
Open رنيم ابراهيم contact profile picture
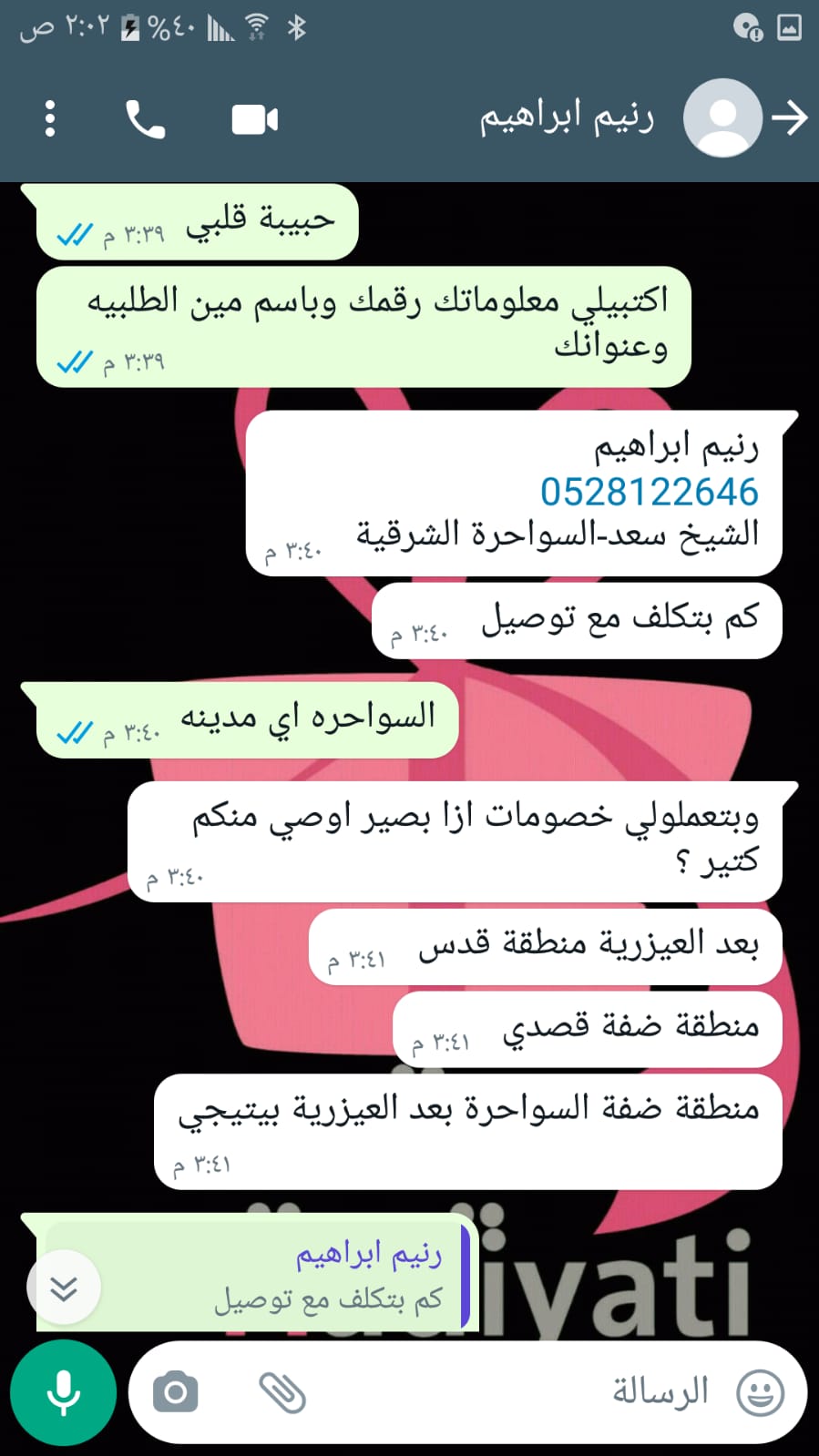tap(722, 117)
